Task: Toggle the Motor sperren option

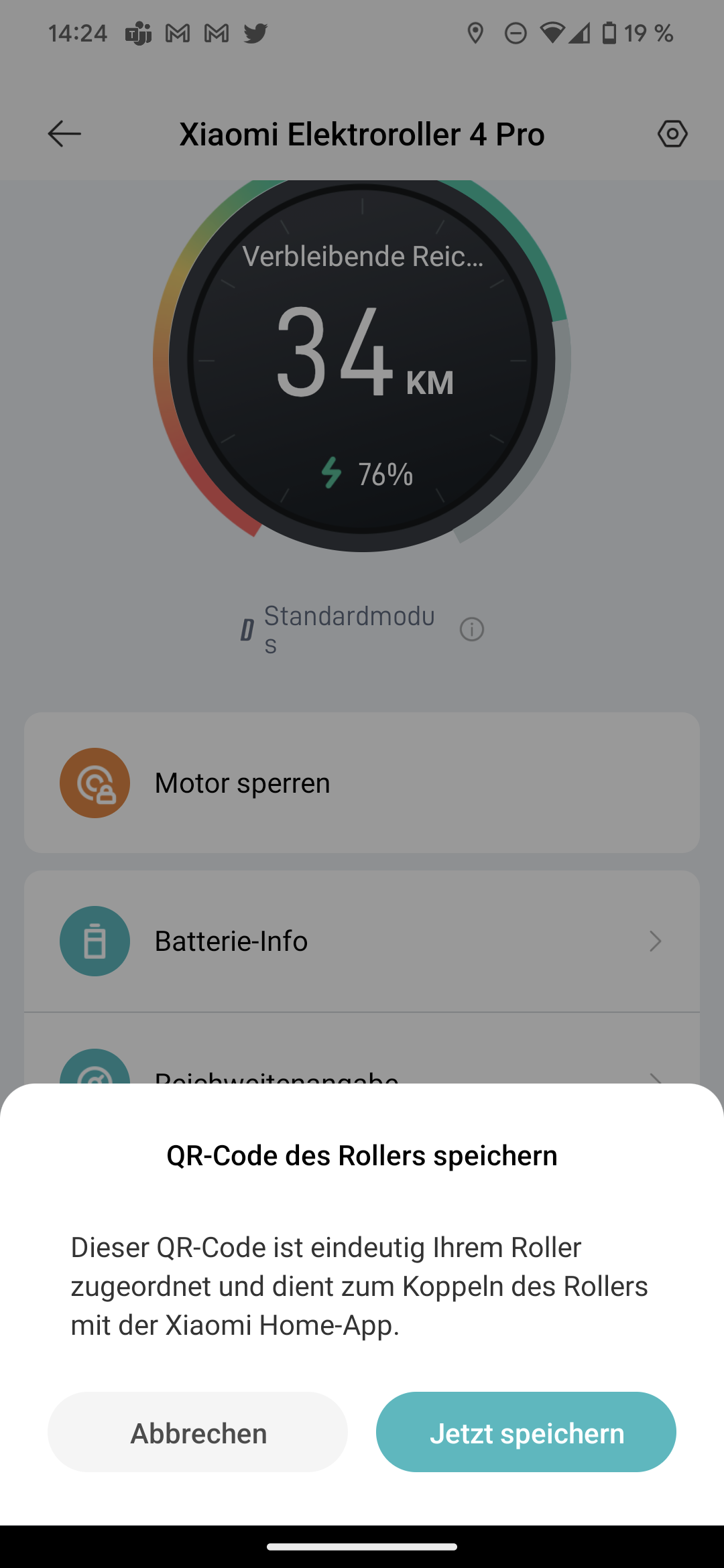Action: (x=362, y=783)
